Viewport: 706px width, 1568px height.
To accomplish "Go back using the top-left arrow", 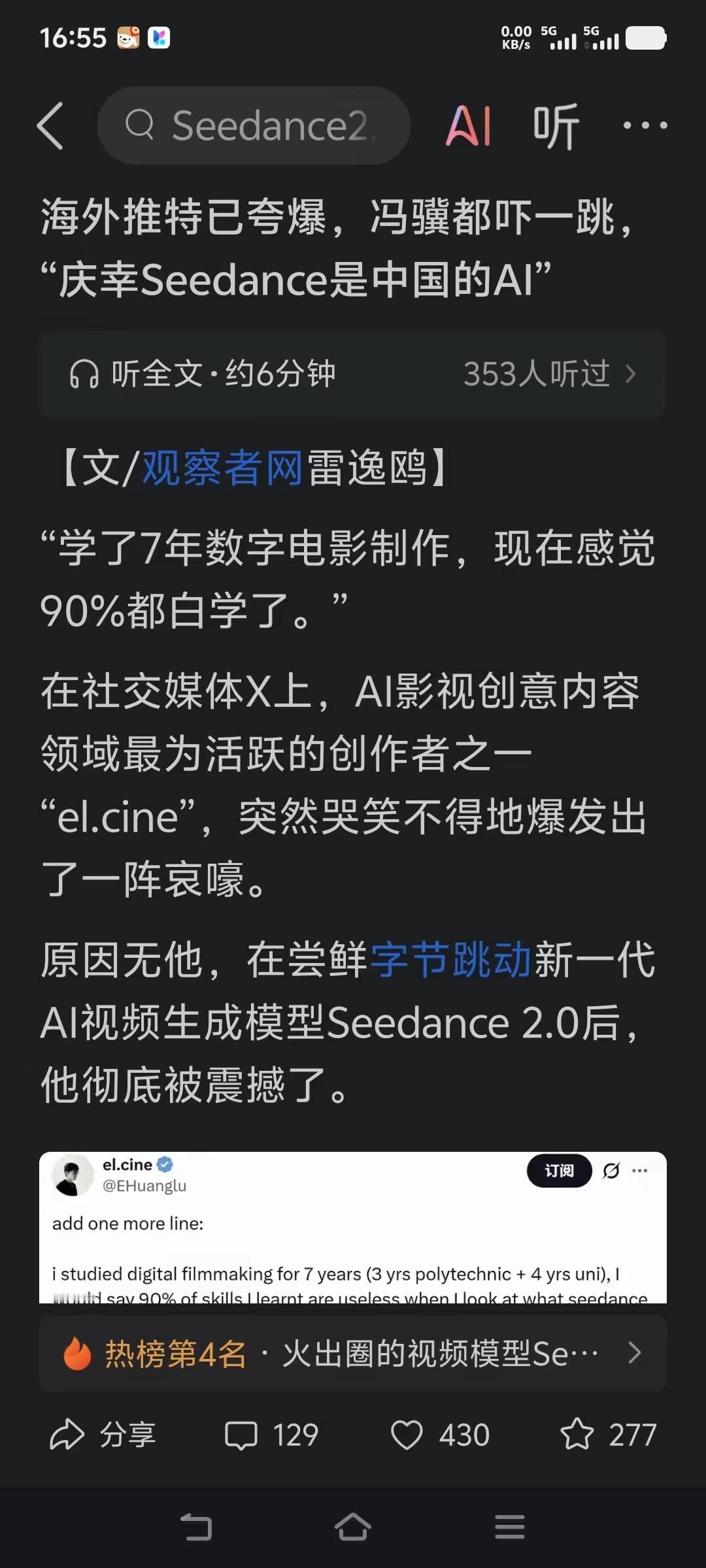I will coord(51,124).
